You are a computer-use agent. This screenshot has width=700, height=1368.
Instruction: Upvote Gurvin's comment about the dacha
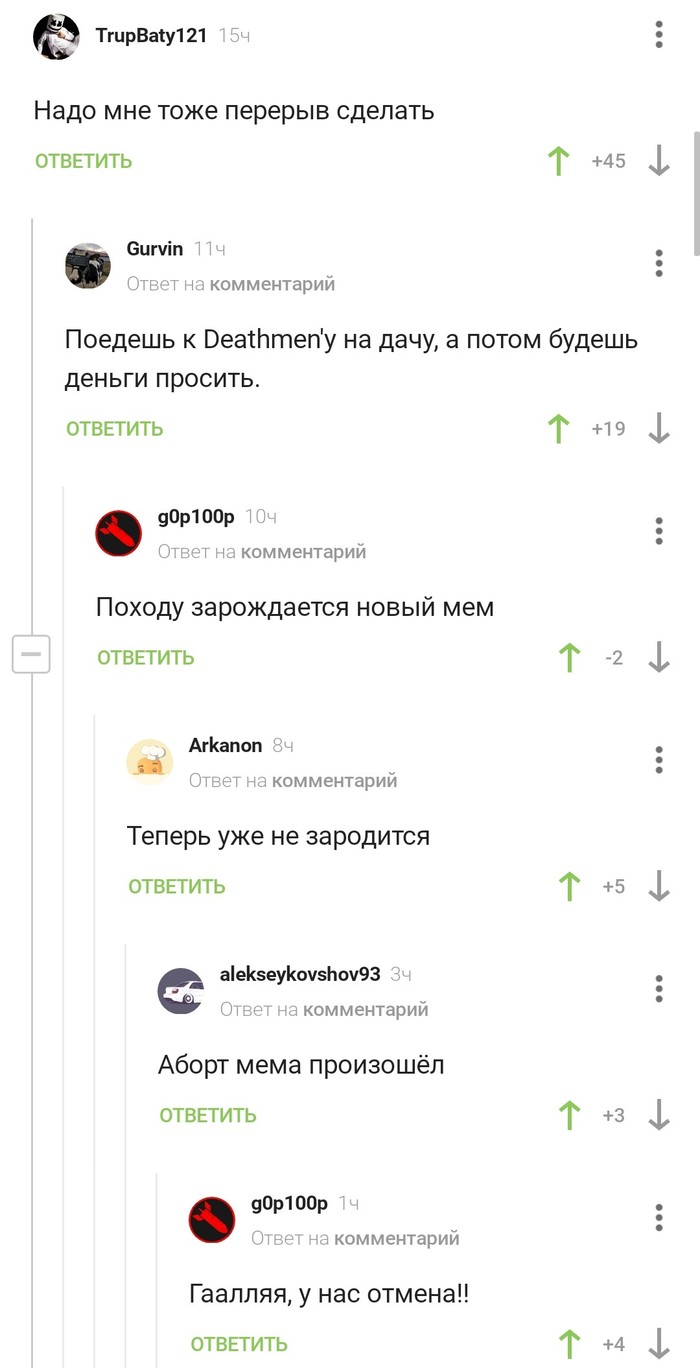click(559, 429)
